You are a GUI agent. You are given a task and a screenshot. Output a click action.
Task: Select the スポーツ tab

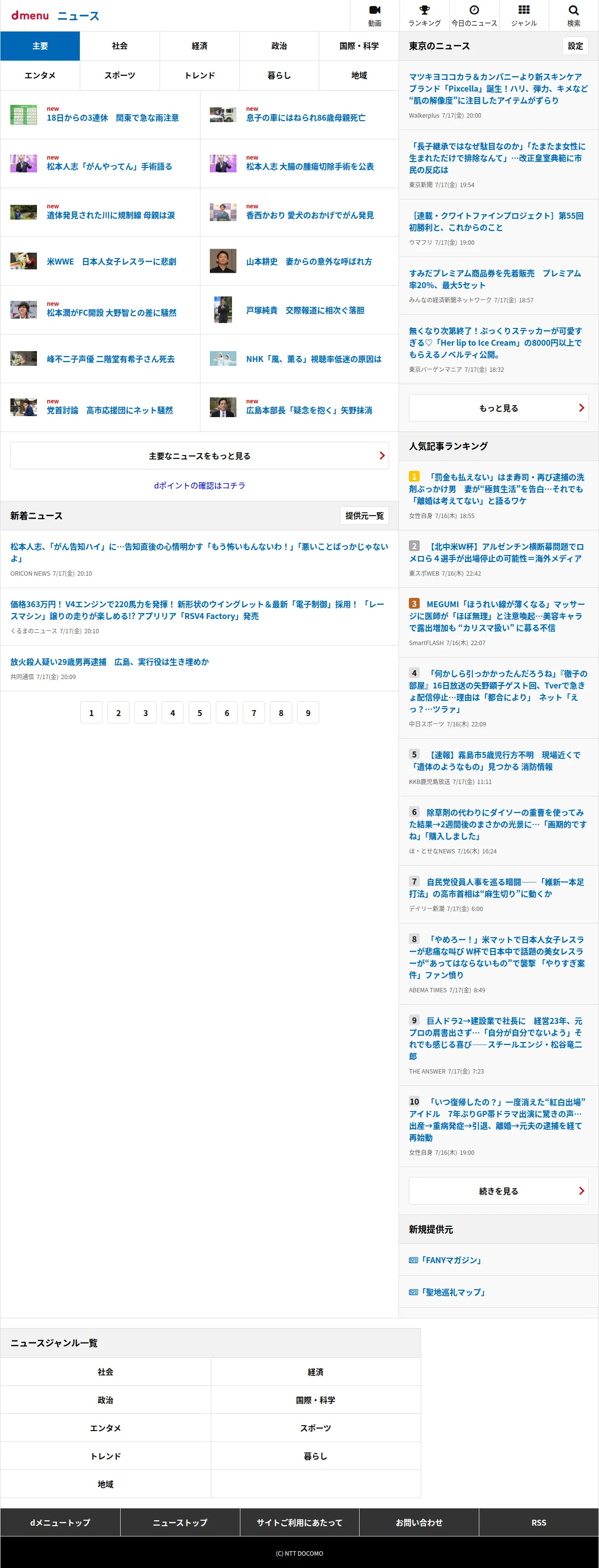(x=120, y=75)
